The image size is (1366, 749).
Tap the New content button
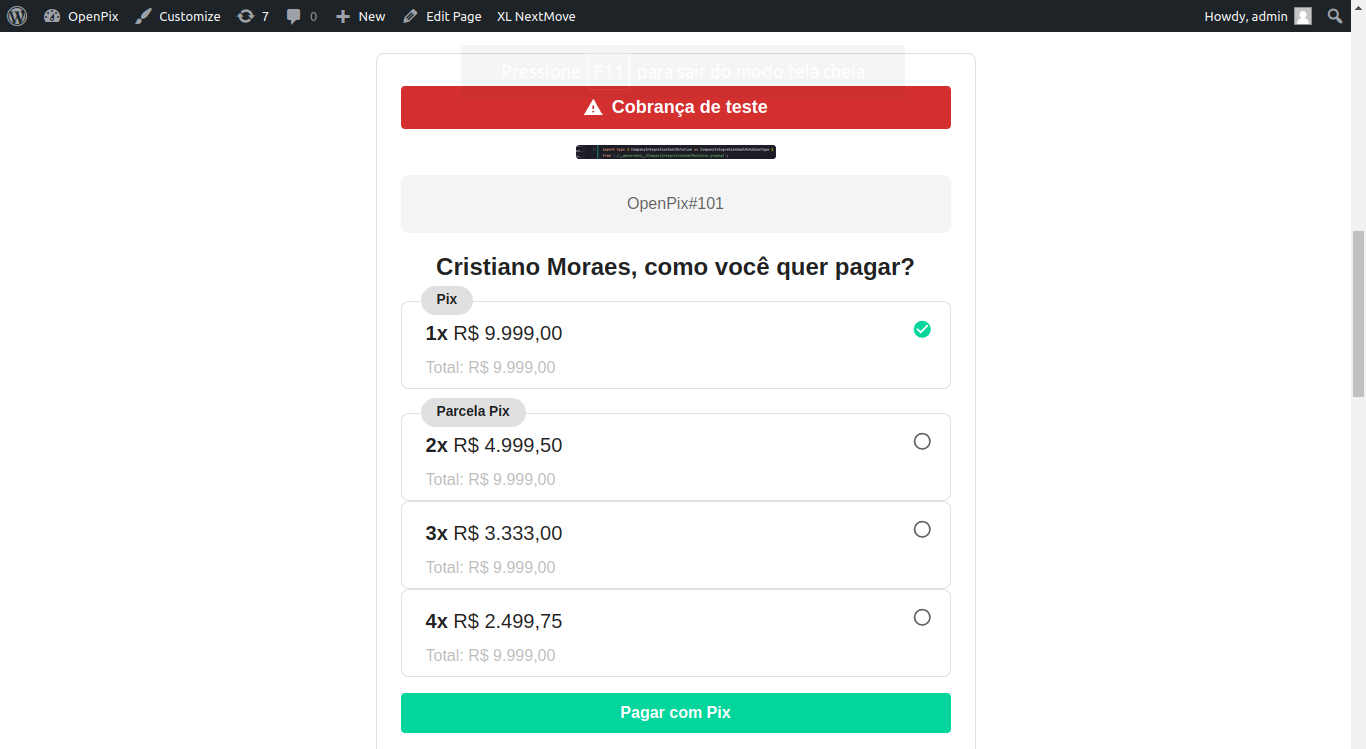[x=360, y=16]
